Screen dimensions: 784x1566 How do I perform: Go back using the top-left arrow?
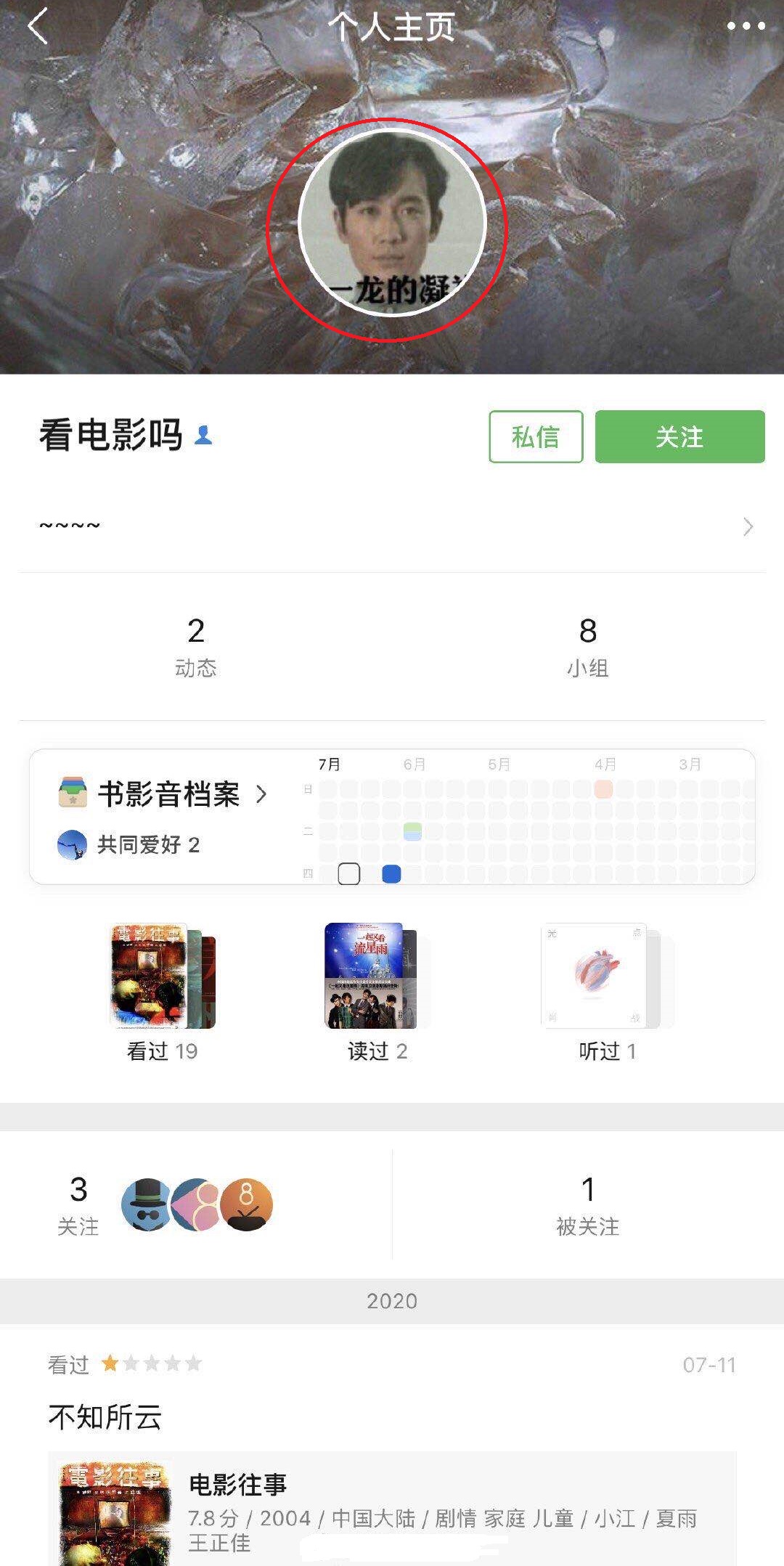pos(38,26)
